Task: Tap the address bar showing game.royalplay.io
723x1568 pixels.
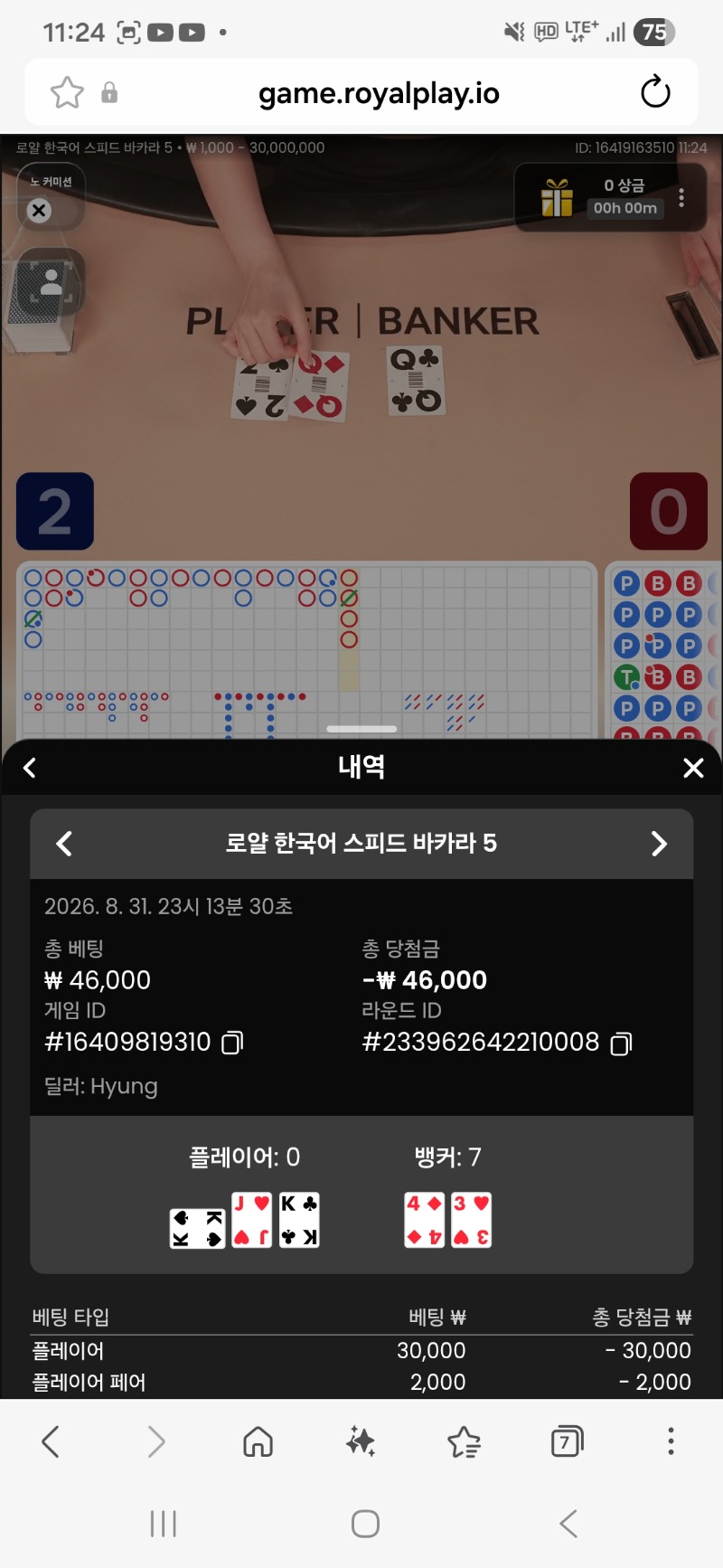Action: pyautogui.click(x=379, y=93)
